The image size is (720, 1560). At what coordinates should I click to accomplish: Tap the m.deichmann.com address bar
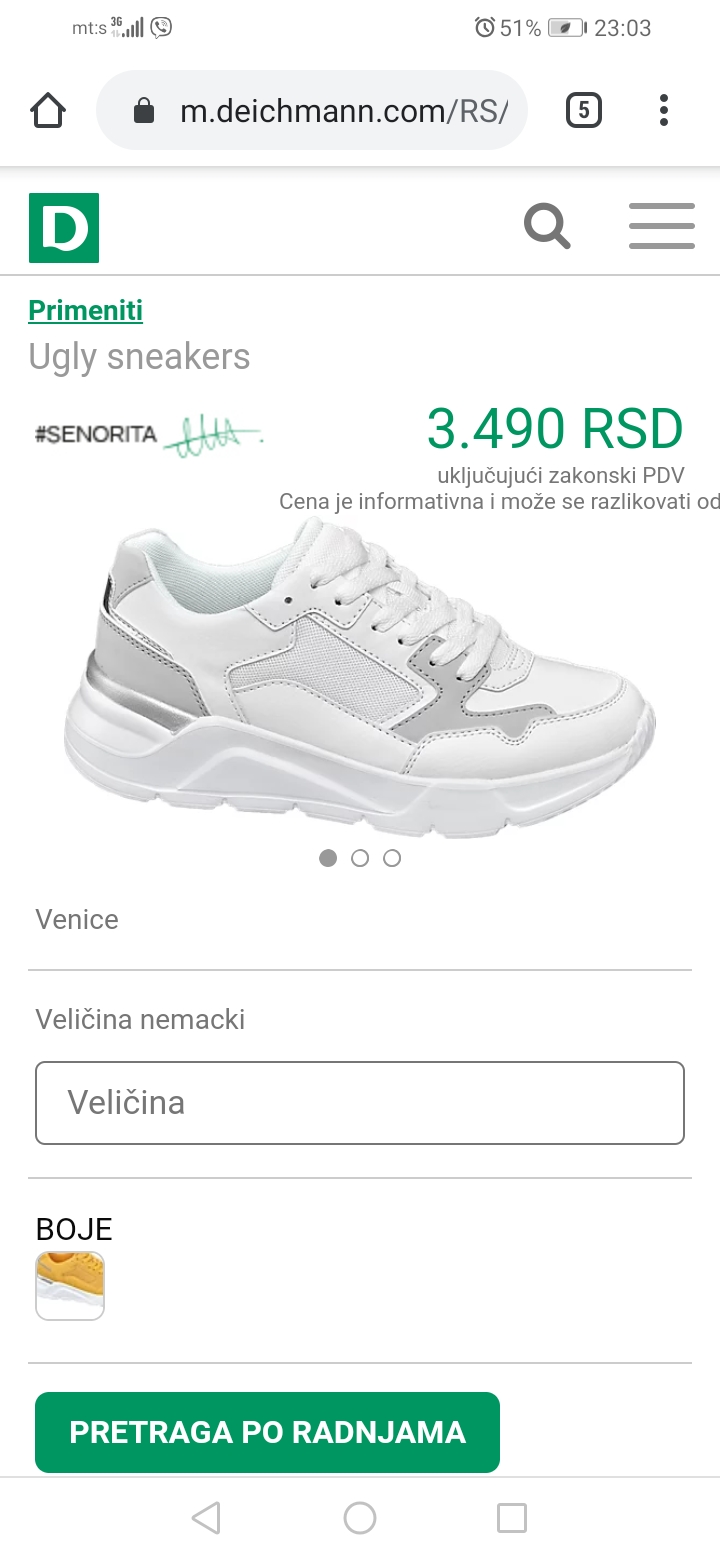pos(312,110)
